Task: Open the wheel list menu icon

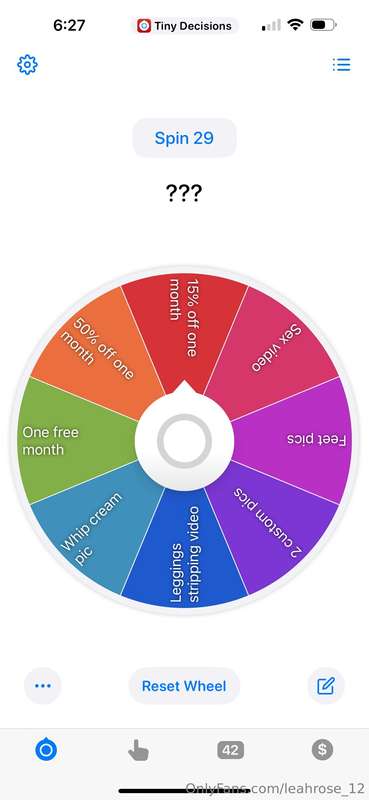Action: 341,65
